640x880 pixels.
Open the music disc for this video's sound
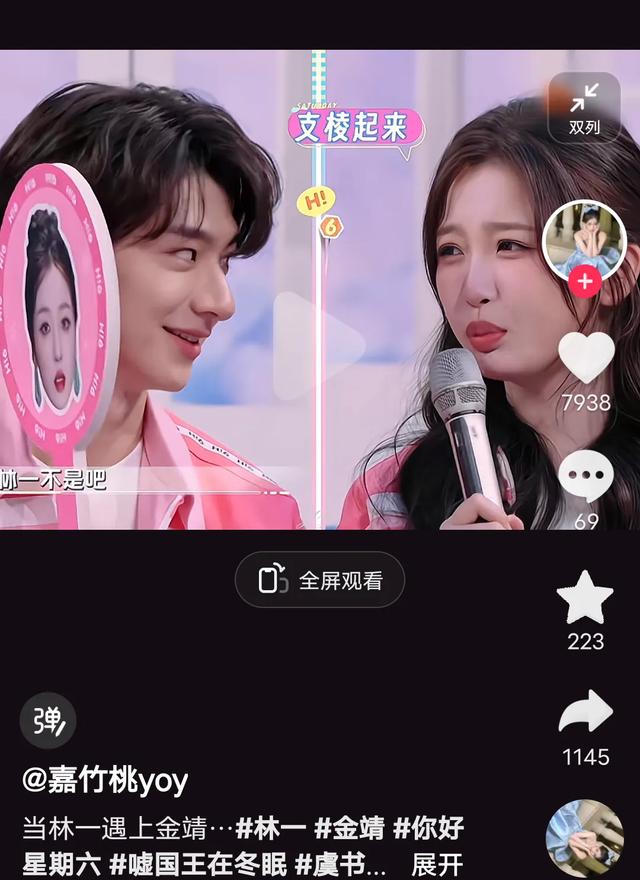(x=585, y=838)
